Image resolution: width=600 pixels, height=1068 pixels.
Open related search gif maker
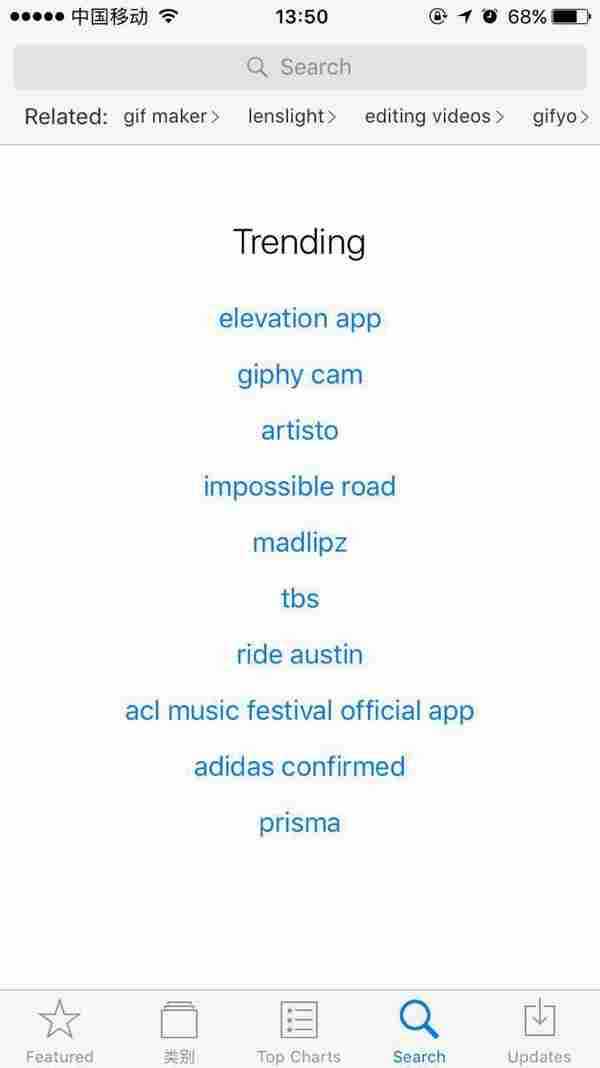pos(170,116)
